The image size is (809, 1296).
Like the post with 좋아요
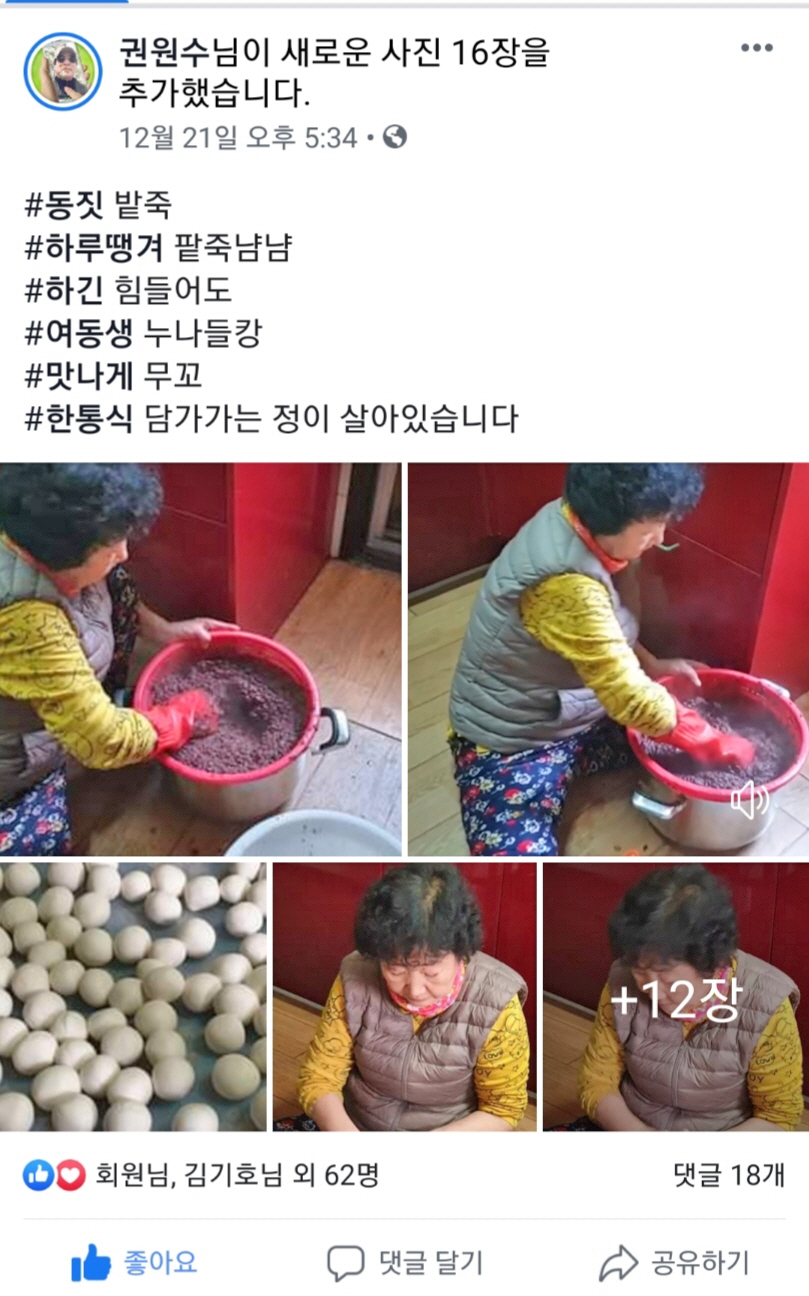(x=135, y=1263)
